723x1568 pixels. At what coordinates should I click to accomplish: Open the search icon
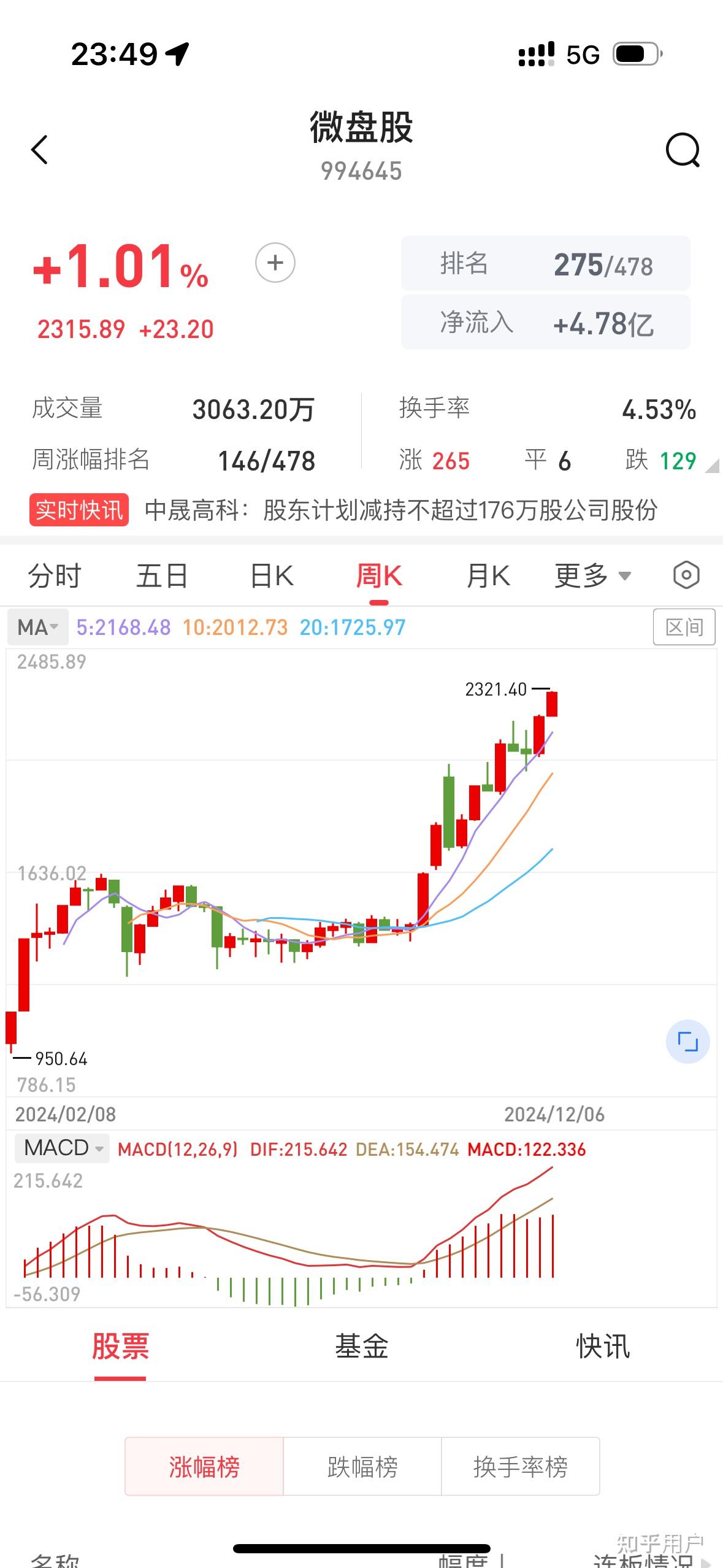pyautogui.click(x=683, y=149)
